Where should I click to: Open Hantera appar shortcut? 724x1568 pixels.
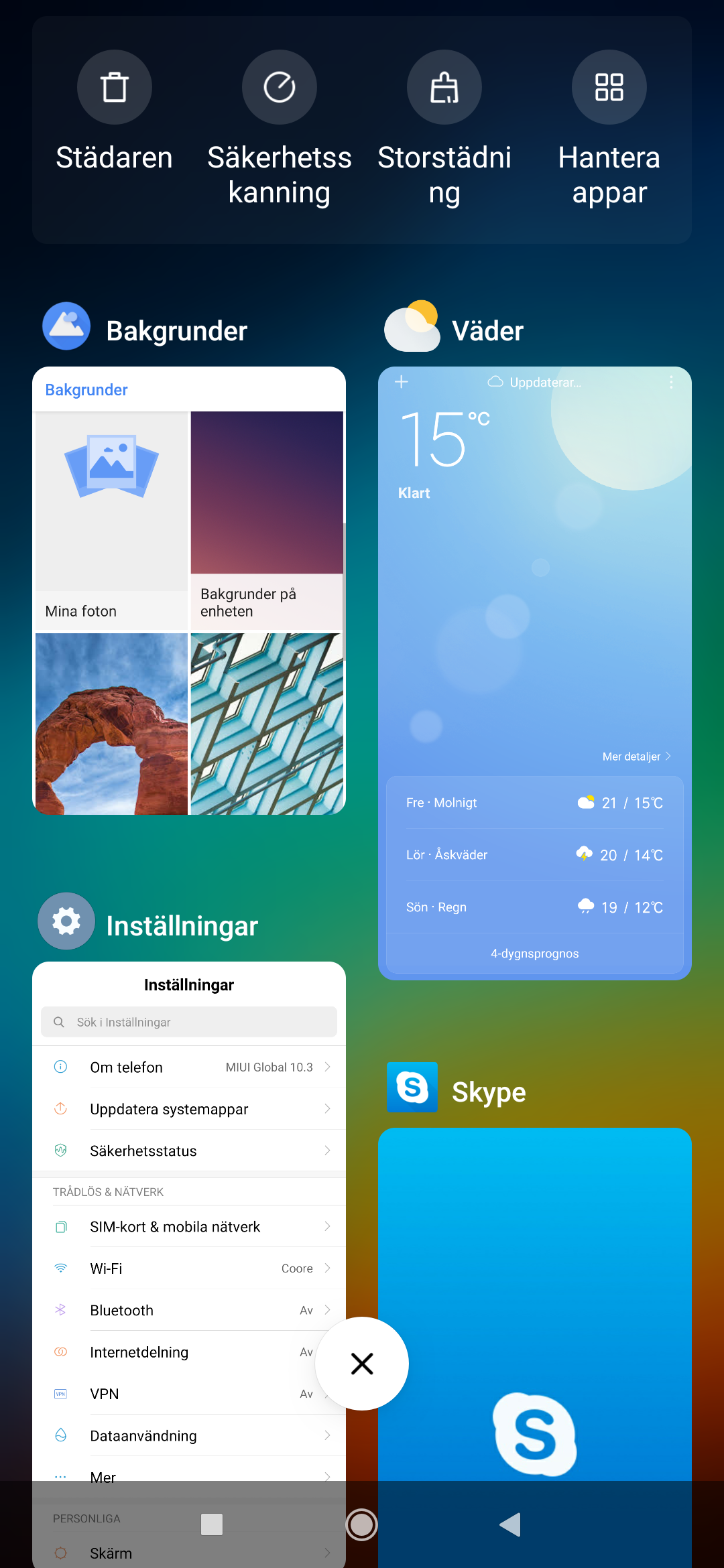609,88
